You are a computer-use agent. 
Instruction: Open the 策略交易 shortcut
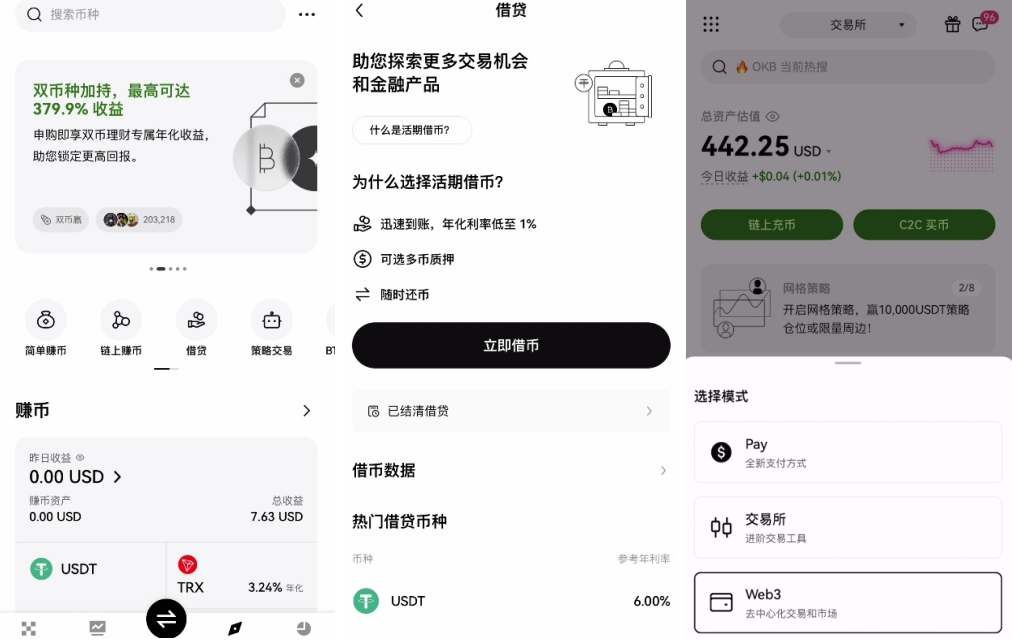[x=272, y=329]
